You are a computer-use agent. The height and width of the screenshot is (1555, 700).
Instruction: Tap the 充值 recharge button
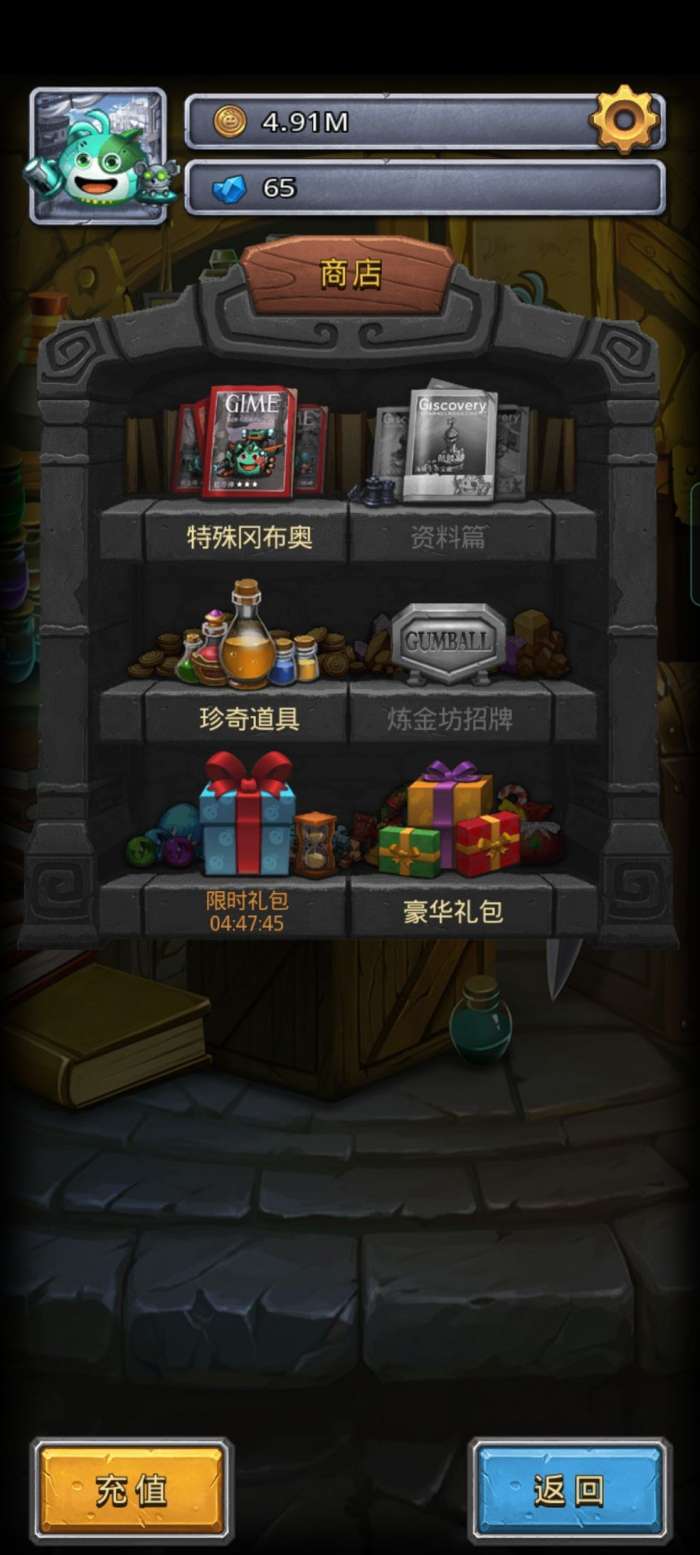pos(131,1490)
